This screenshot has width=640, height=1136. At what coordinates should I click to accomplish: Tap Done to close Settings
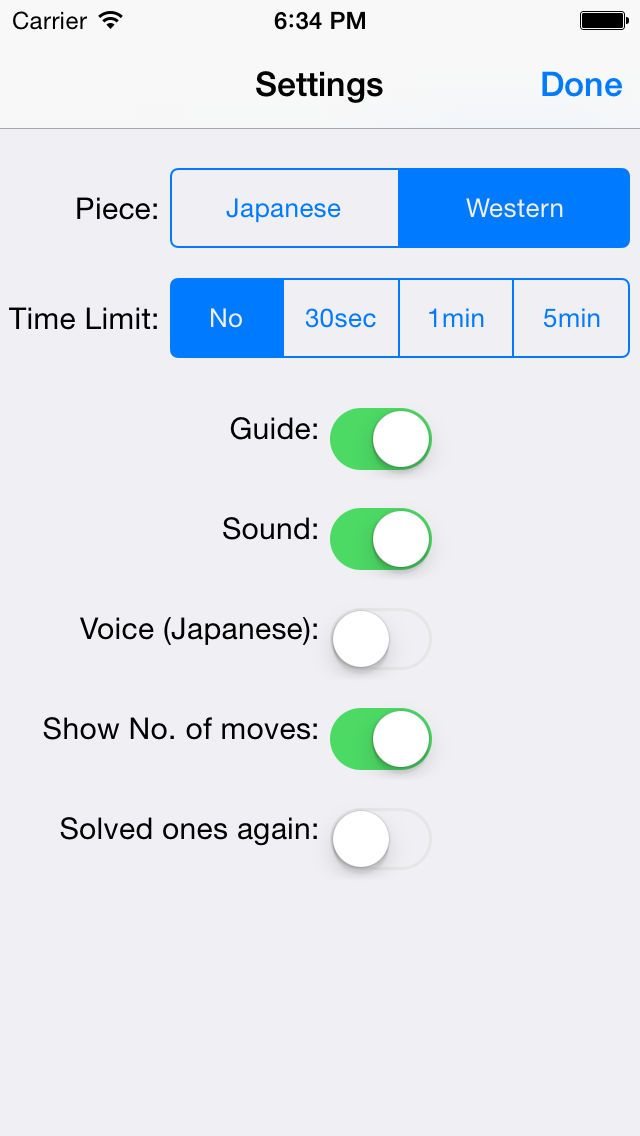coord(581,85)
